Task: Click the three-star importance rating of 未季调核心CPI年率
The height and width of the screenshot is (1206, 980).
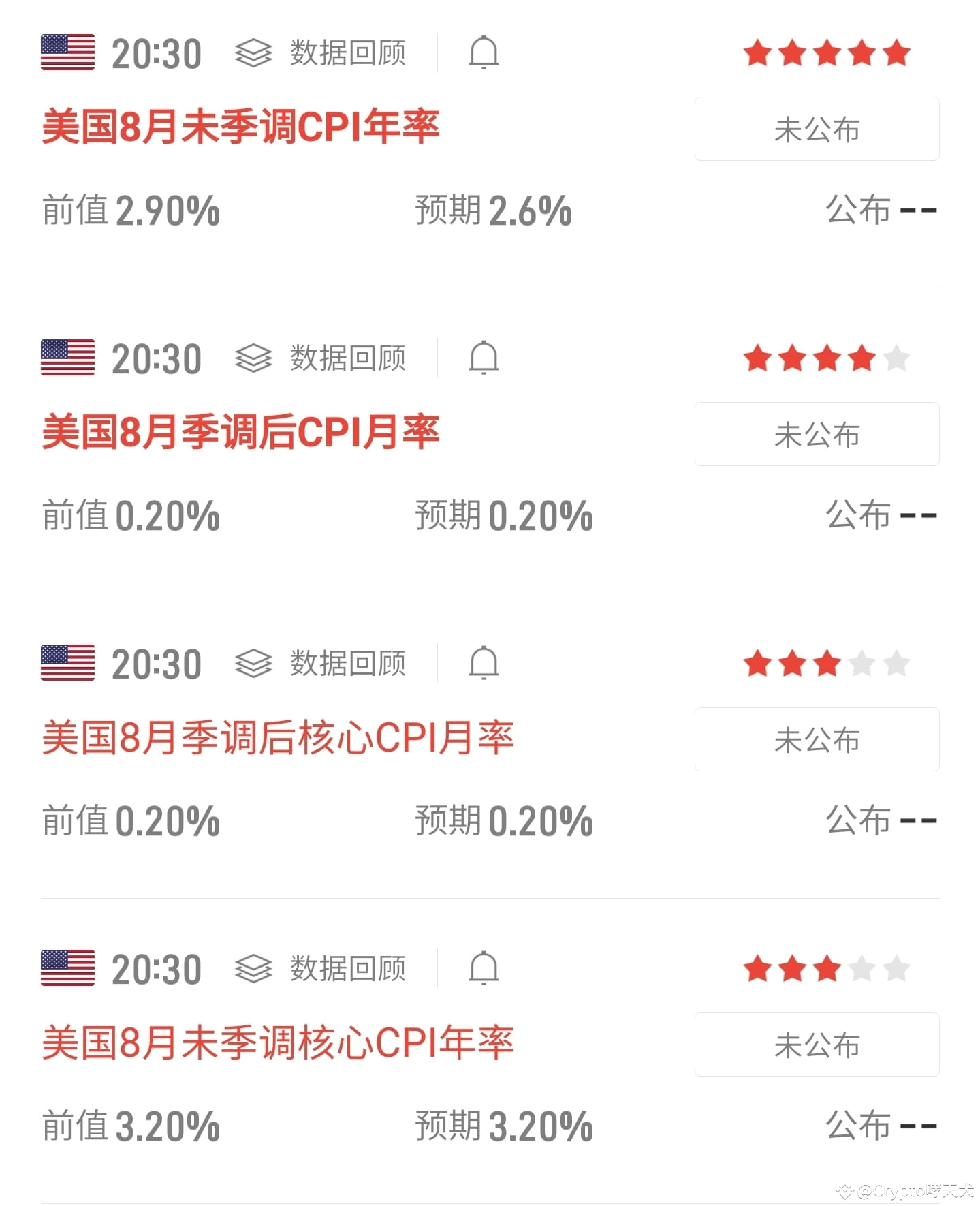Action: [x=826, y=967]
